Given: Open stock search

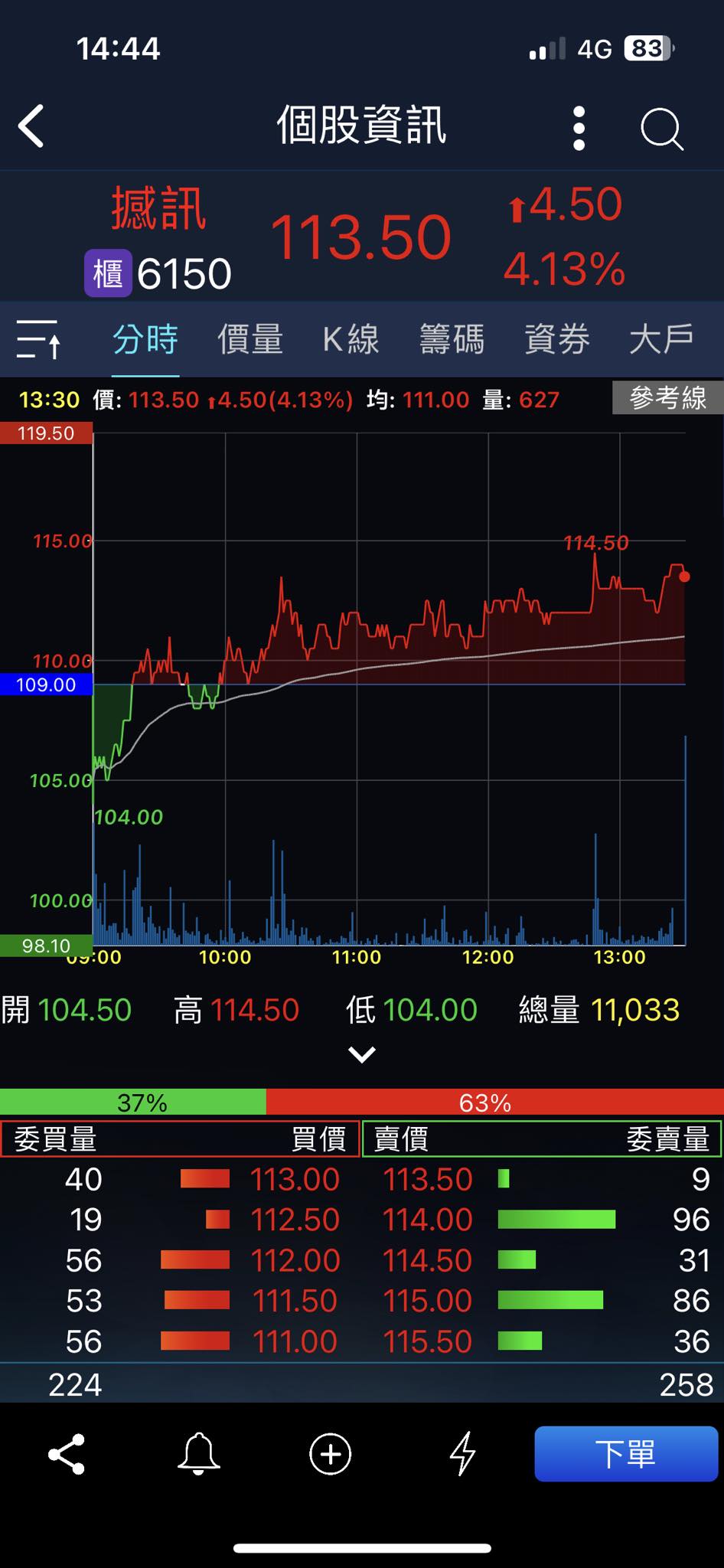Looking at the screenshot, I should (x=661, y=128).
